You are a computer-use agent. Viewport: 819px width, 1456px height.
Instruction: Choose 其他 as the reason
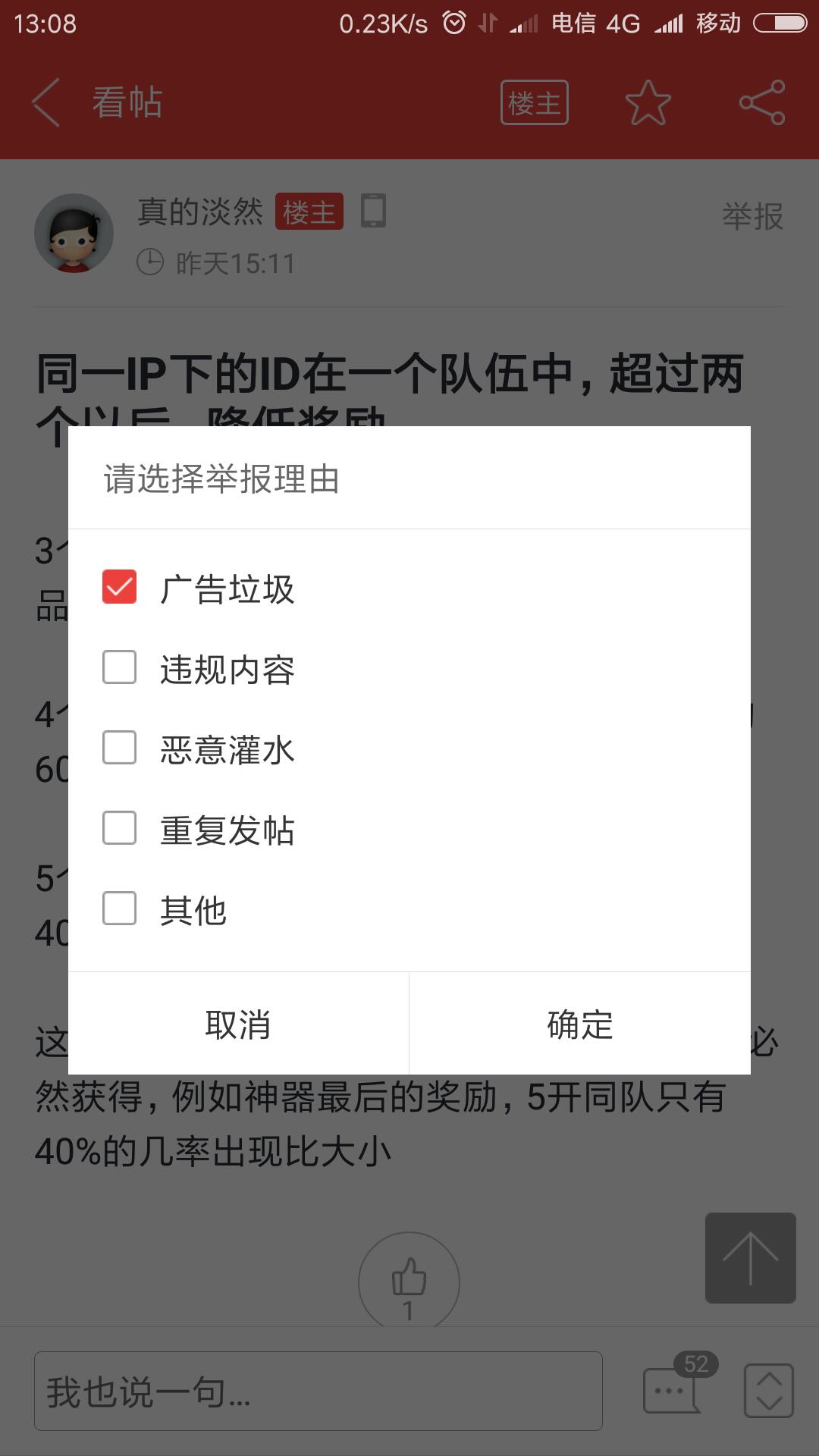pos(120,908)
